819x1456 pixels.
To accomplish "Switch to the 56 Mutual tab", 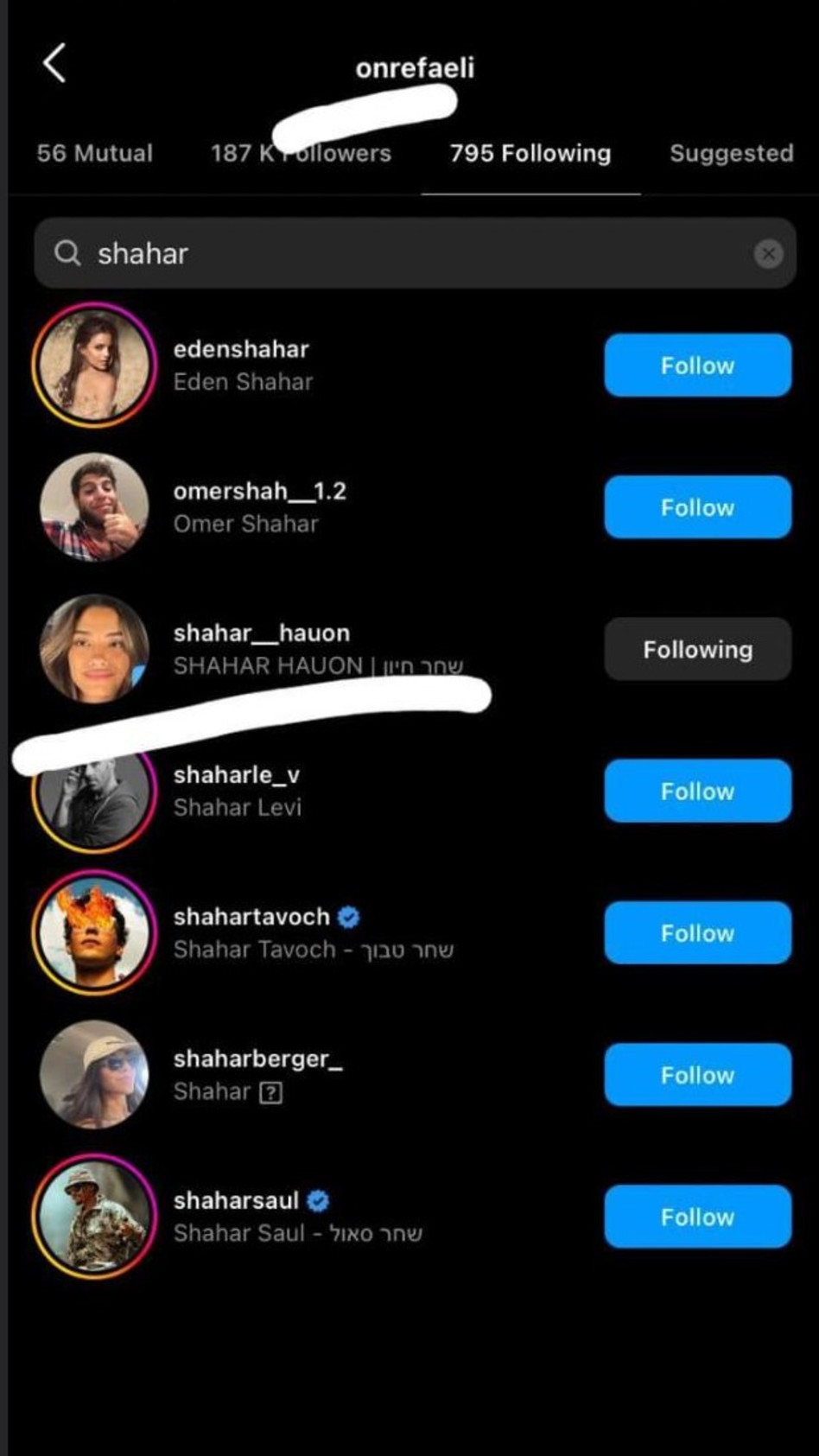I will coord(94,154).
